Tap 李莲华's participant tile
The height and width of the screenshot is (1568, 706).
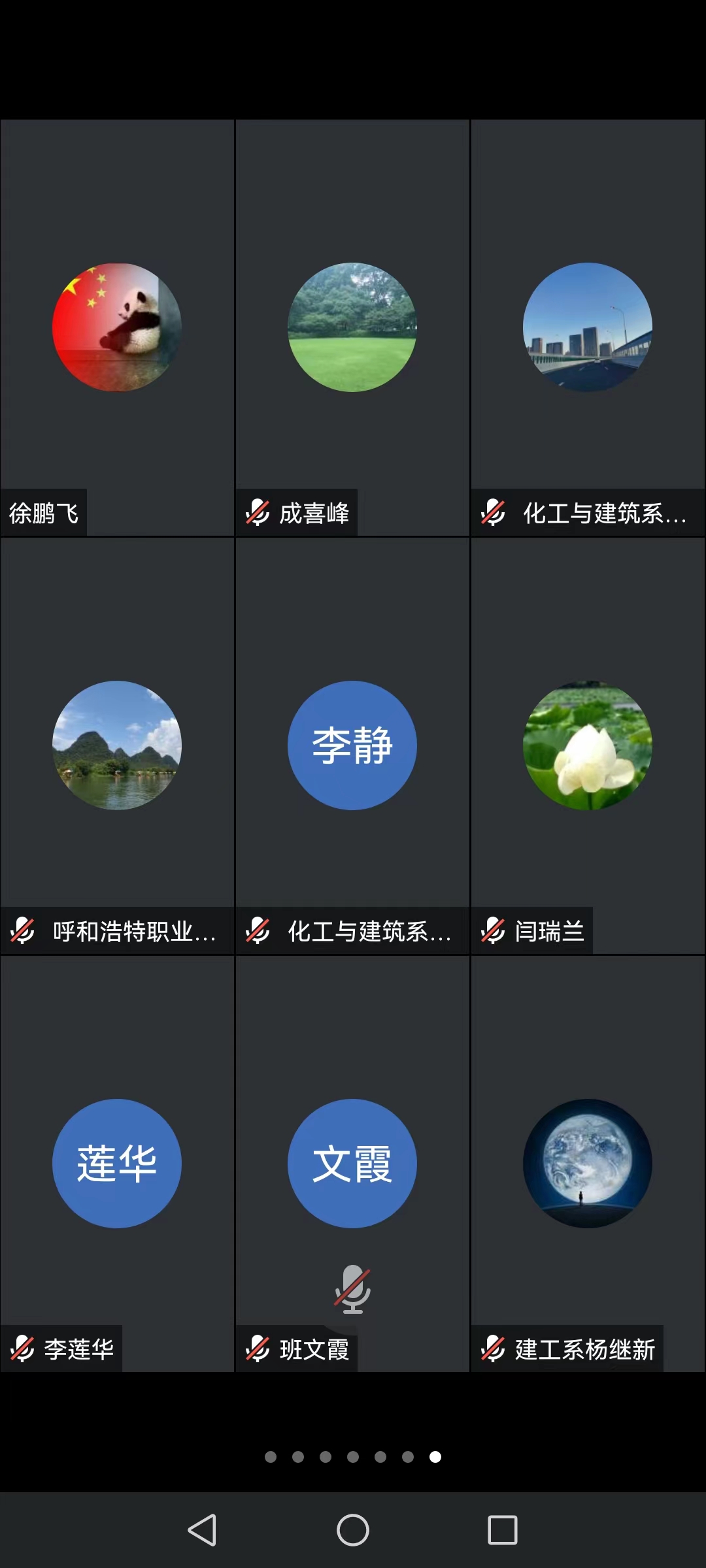pos(117,1164)
